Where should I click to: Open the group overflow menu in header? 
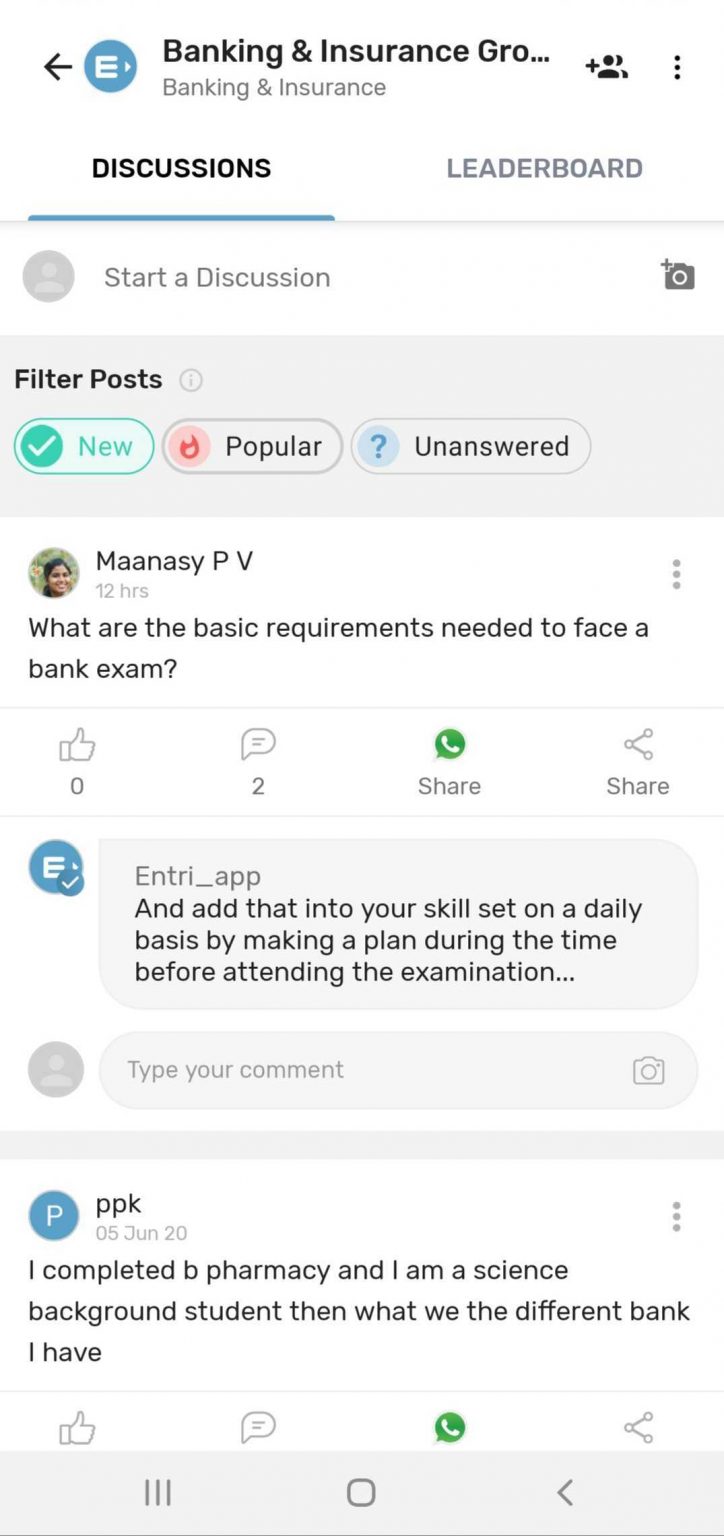(677, 67)
